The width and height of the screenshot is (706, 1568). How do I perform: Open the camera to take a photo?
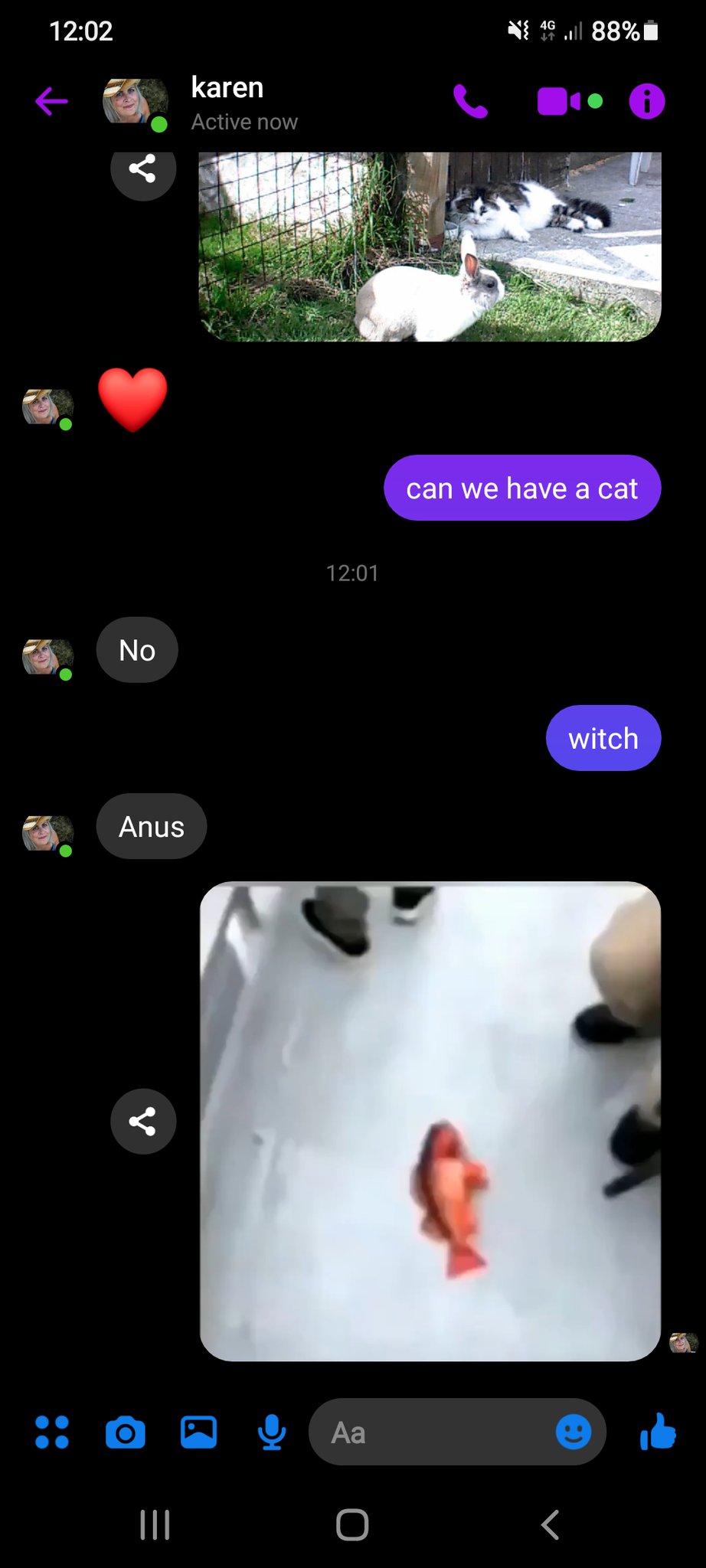pos(126,1432)
